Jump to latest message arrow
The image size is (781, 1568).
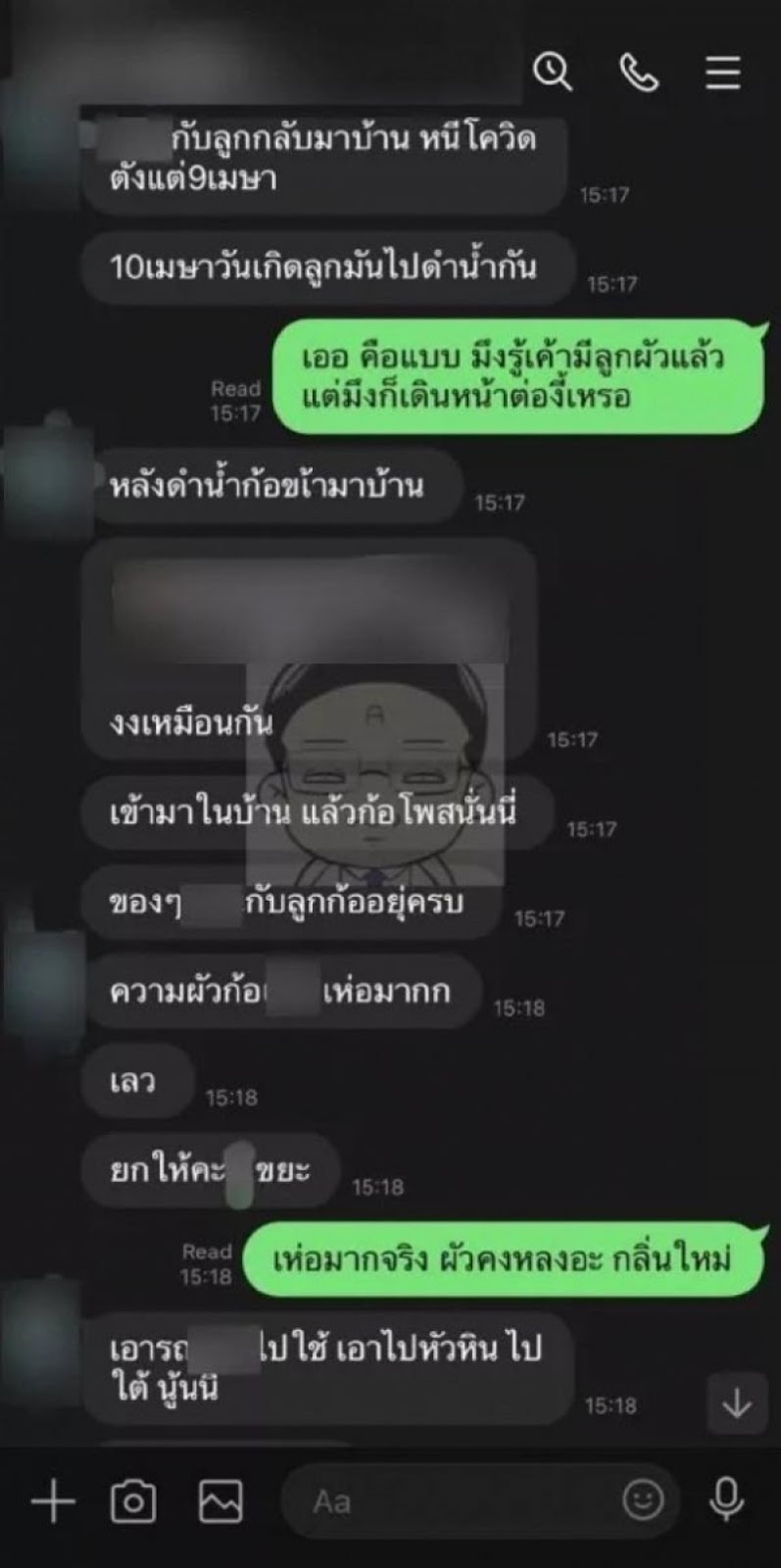(x=736, y=1404)
